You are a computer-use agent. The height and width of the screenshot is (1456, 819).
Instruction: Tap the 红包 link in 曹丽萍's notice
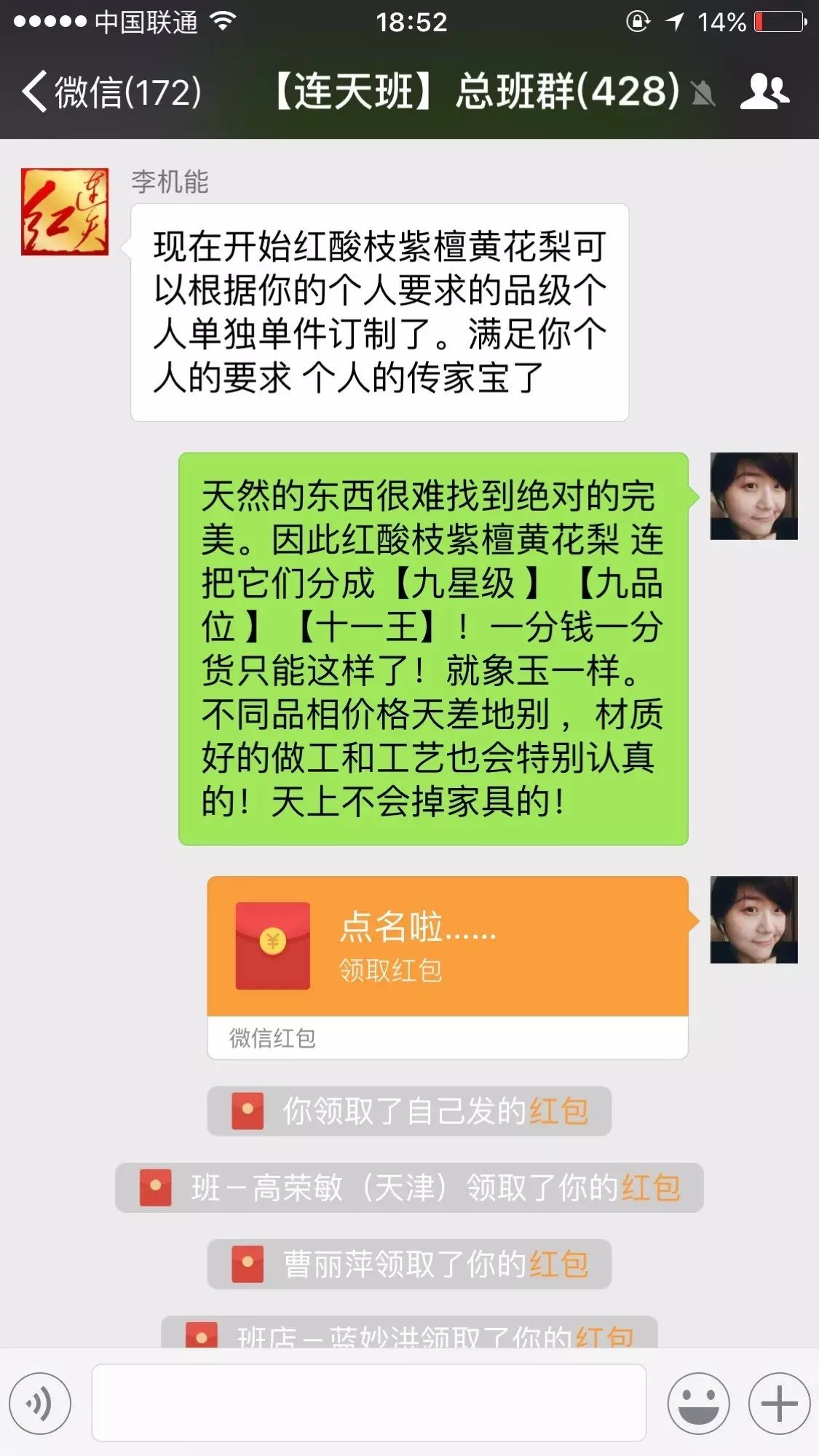(x=558, y=1265)
